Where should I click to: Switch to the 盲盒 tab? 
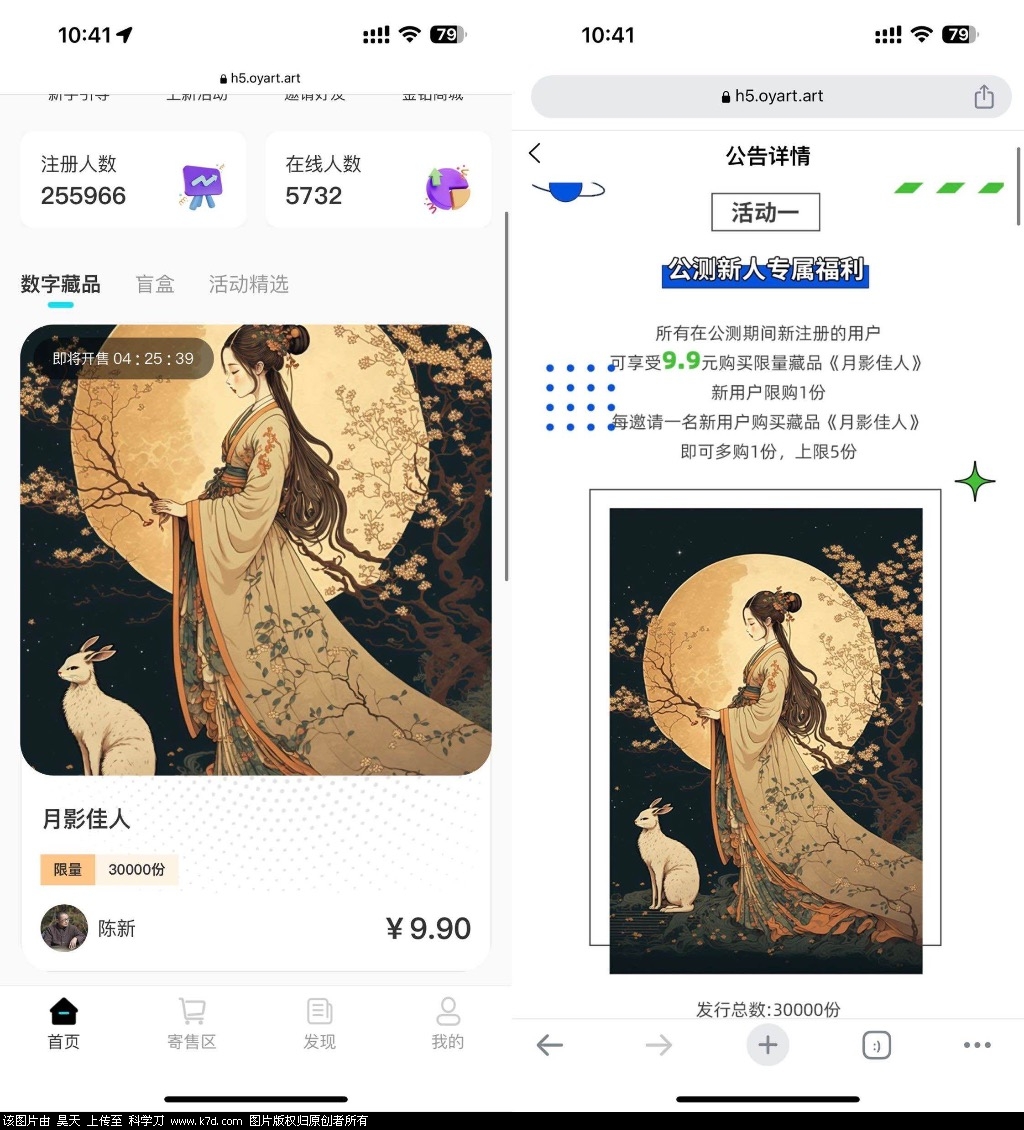[155, 285]
